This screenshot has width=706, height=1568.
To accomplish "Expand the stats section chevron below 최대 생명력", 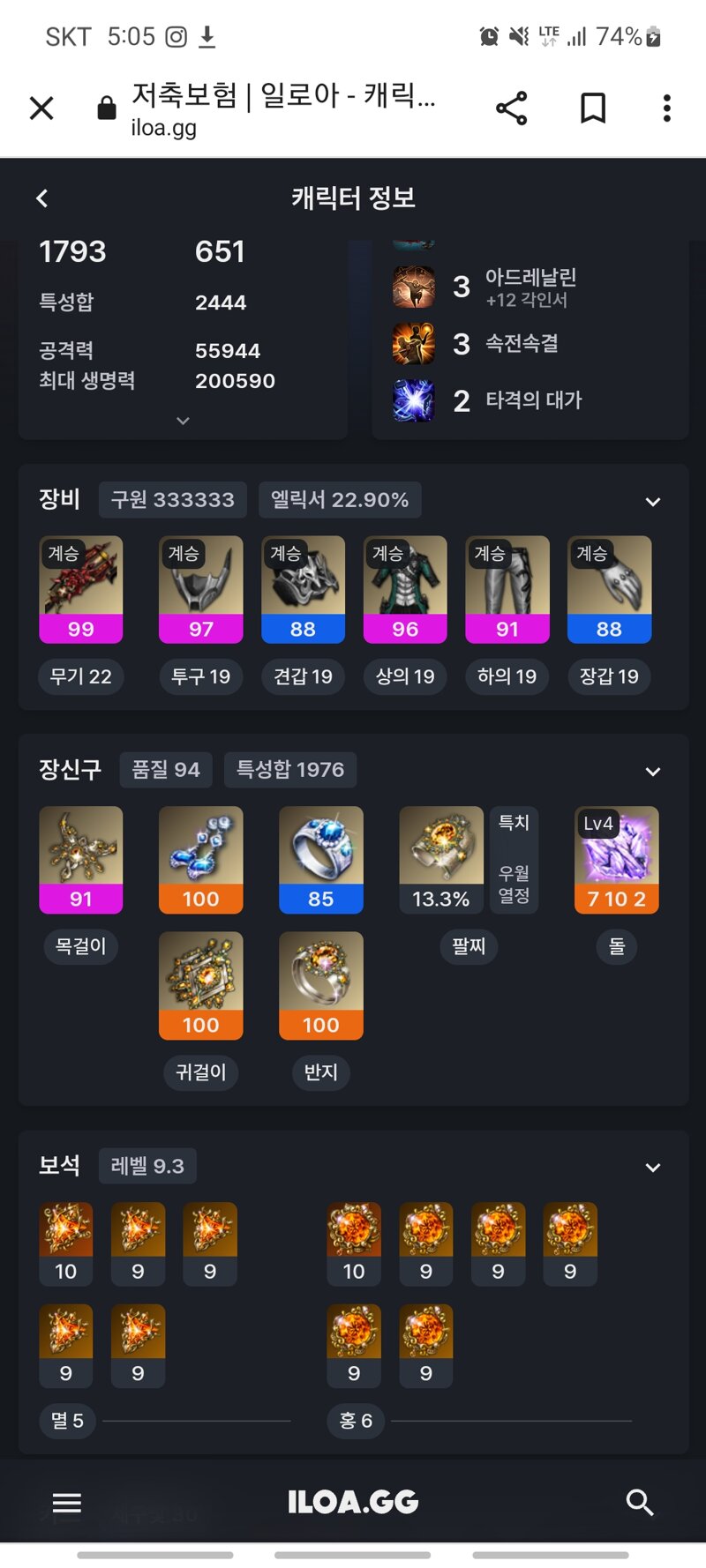I will tap(183, 421).
